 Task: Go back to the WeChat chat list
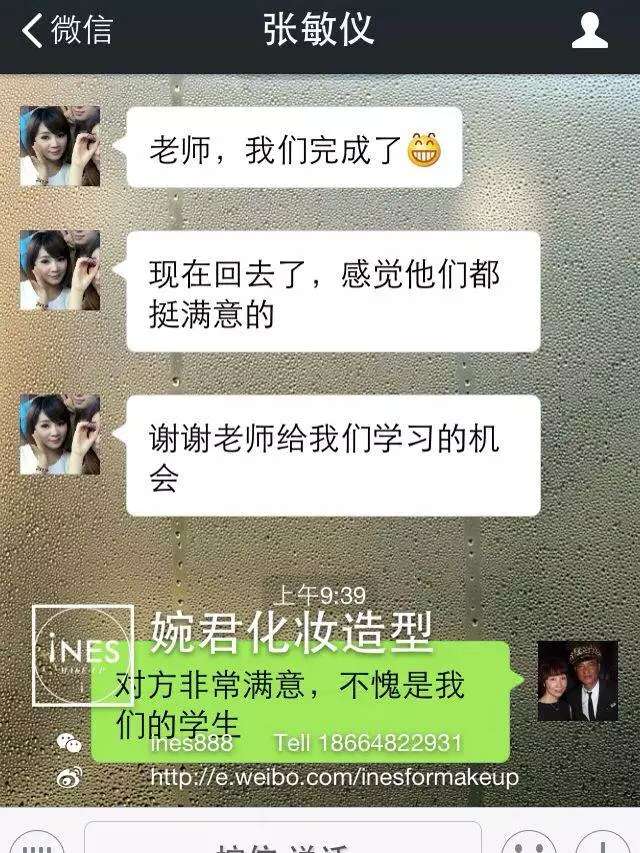click(x=66, y=30)
